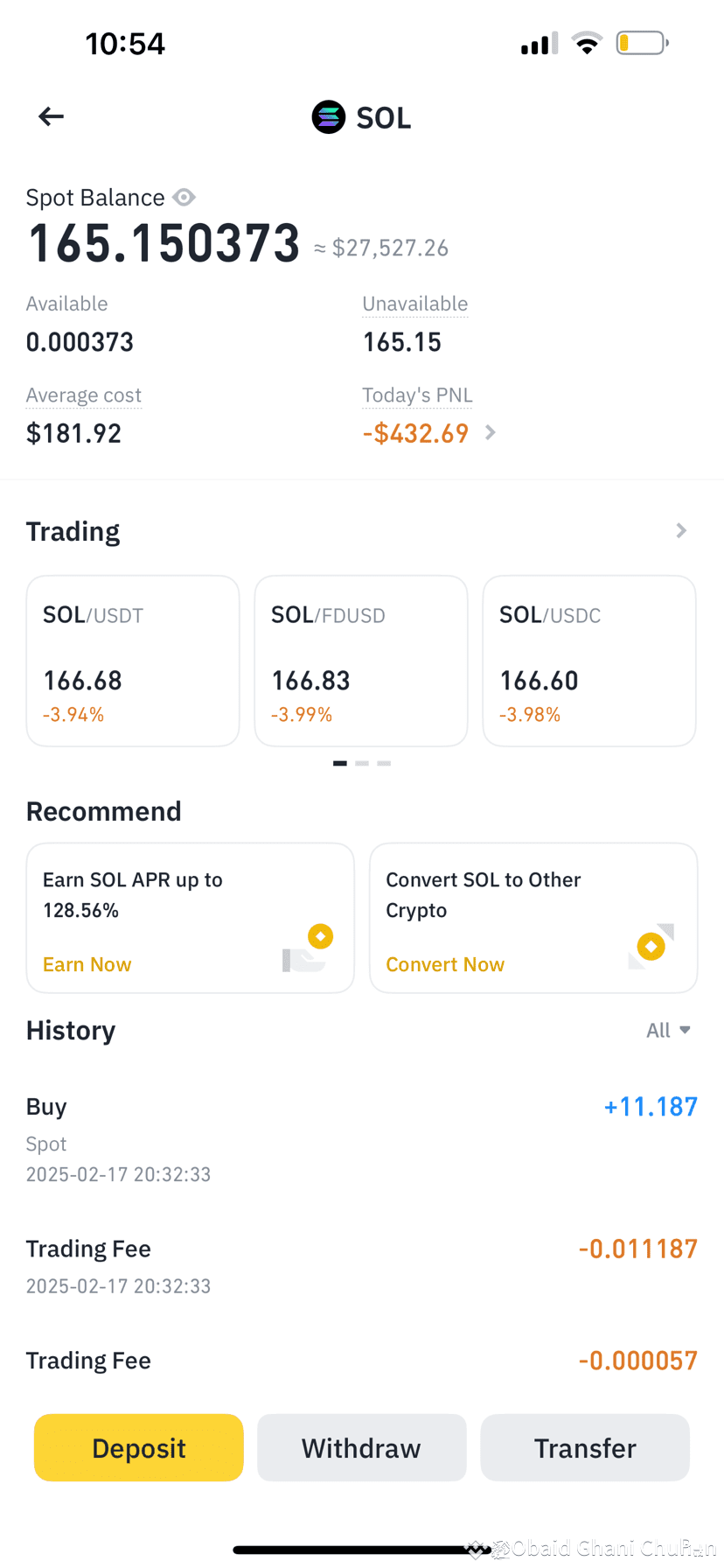
Task: Tap the yellow diamond icon beside Convert Now
Action: point(651,947)
